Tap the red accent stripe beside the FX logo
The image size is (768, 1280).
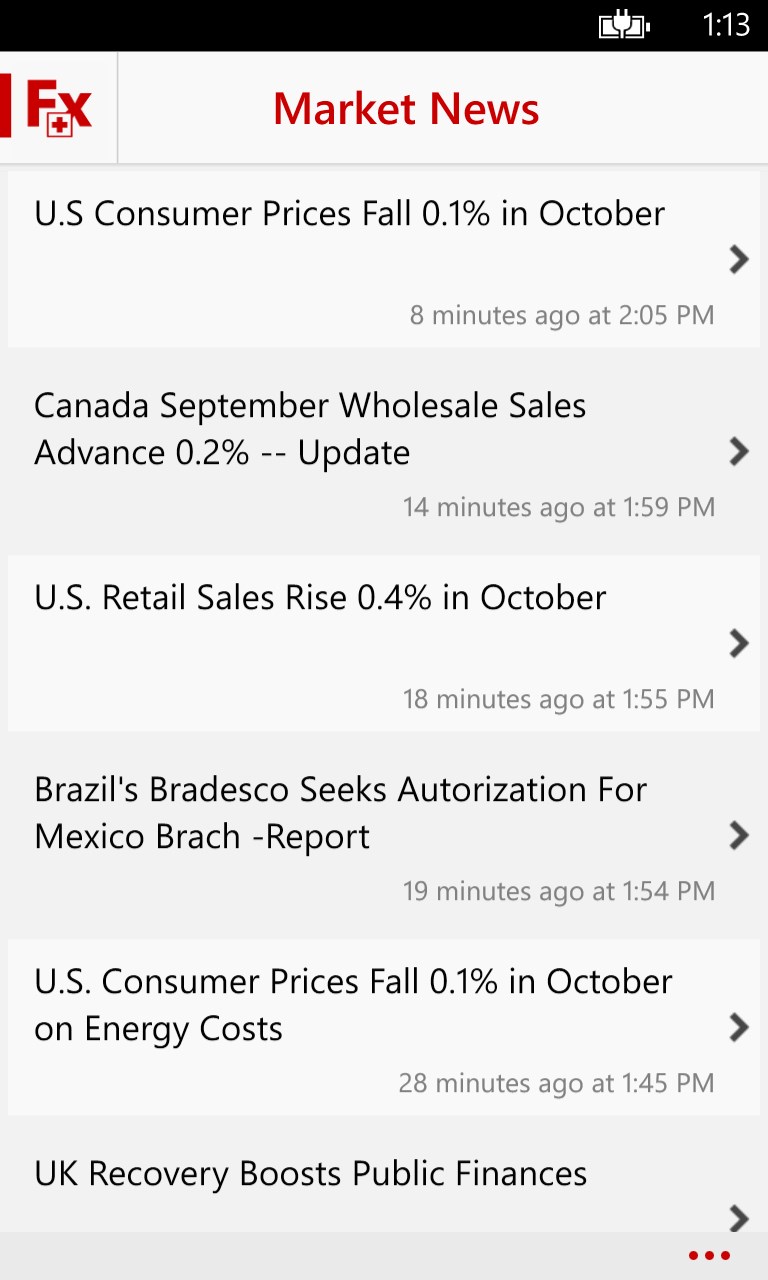[x=4, y=107]
